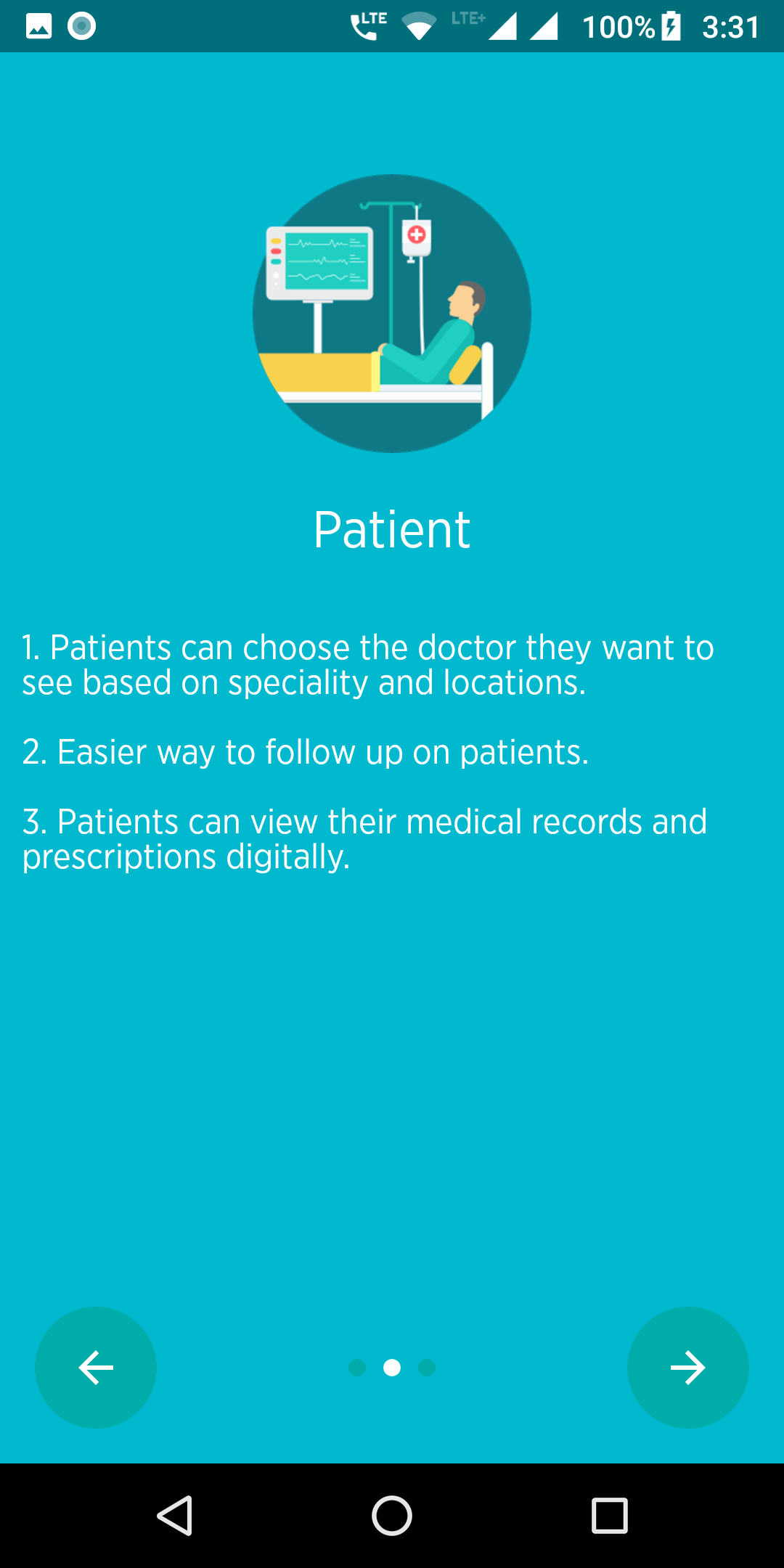784x1568 pixels.
Task: Go to the next onboarding page
Action: 687,1368
